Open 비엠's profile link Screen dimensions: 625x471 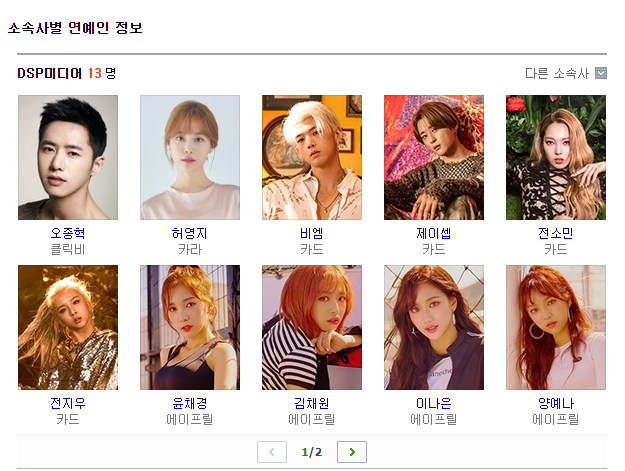[312, 233]
